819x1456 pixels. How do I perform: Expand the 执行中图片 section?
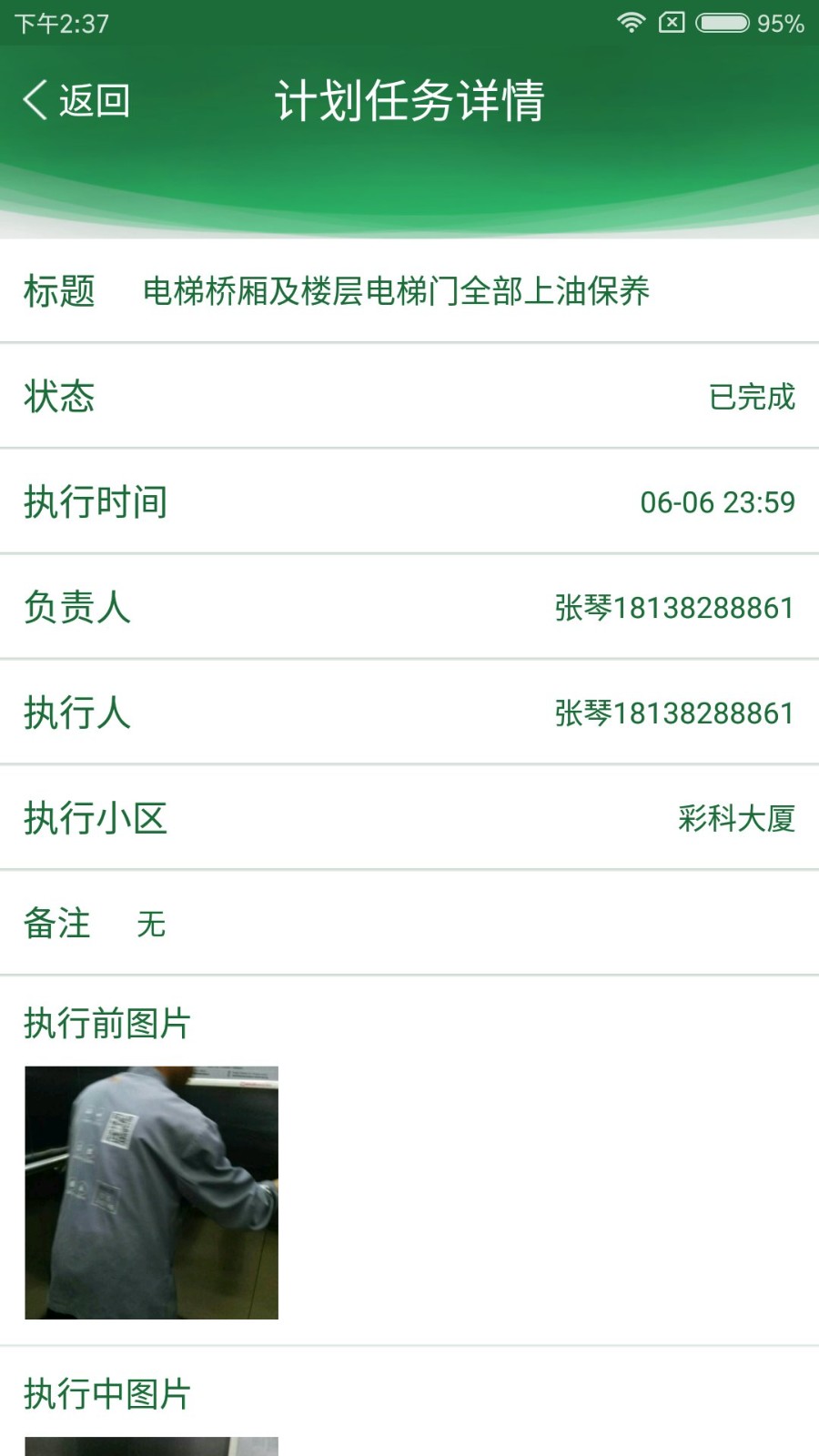[106, 1390]
